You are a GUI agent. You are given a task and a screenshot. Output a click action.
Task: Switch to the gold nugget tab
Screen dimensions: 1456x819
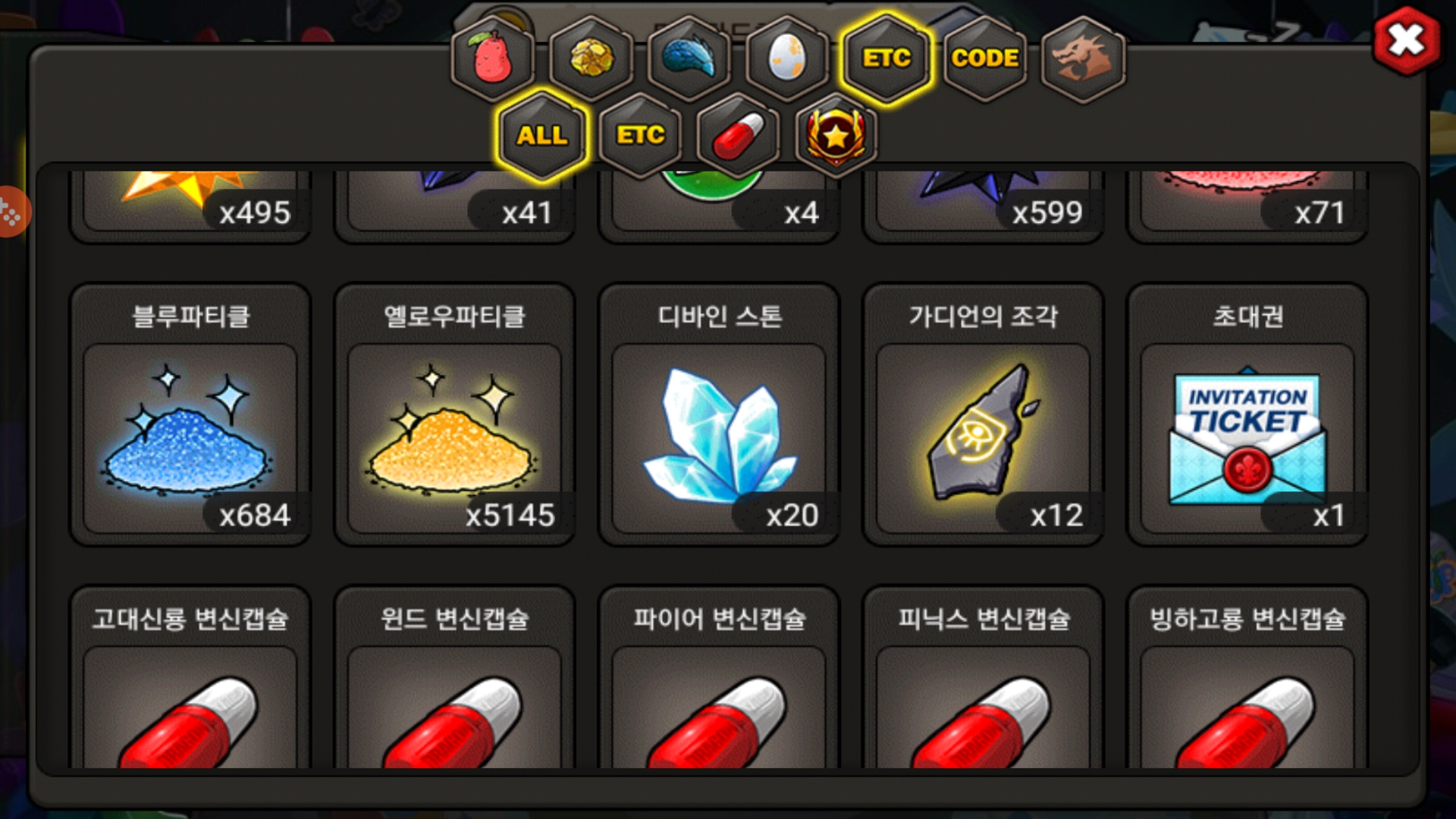pyautogui.click(x=591, y=58)
